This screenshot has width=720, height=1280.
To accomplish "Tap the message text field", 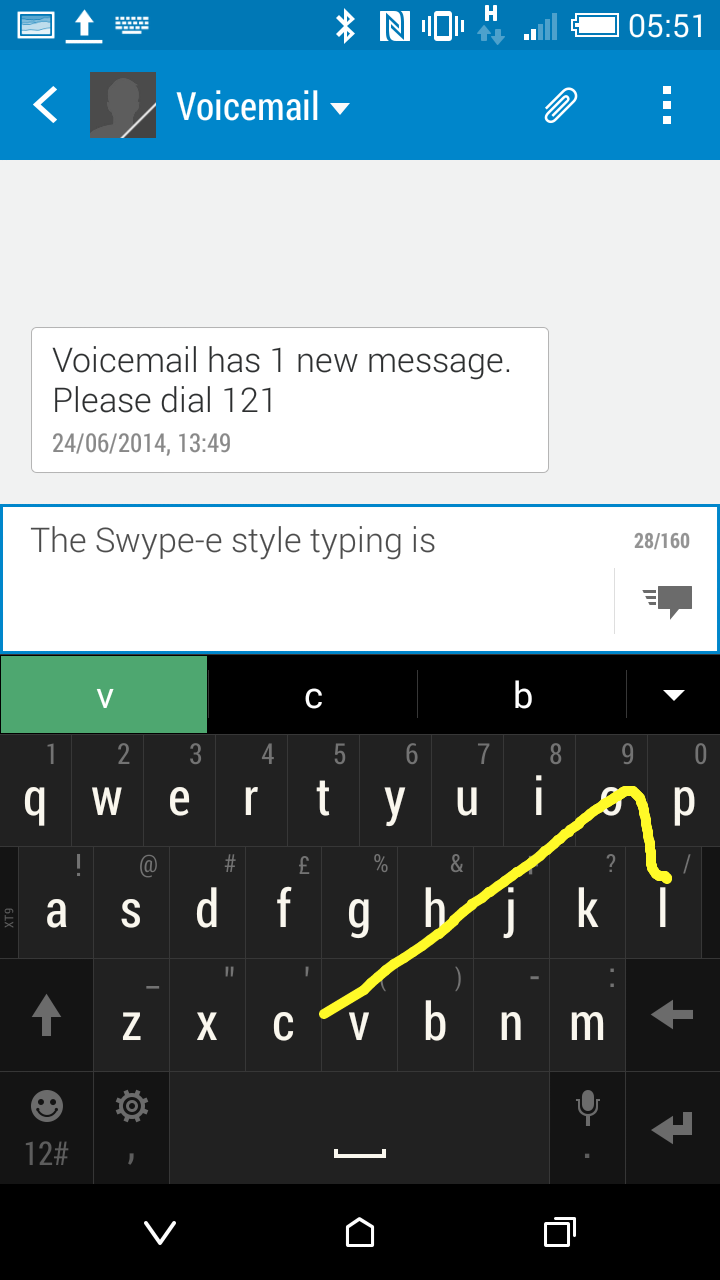I will (x=308, y=580).
